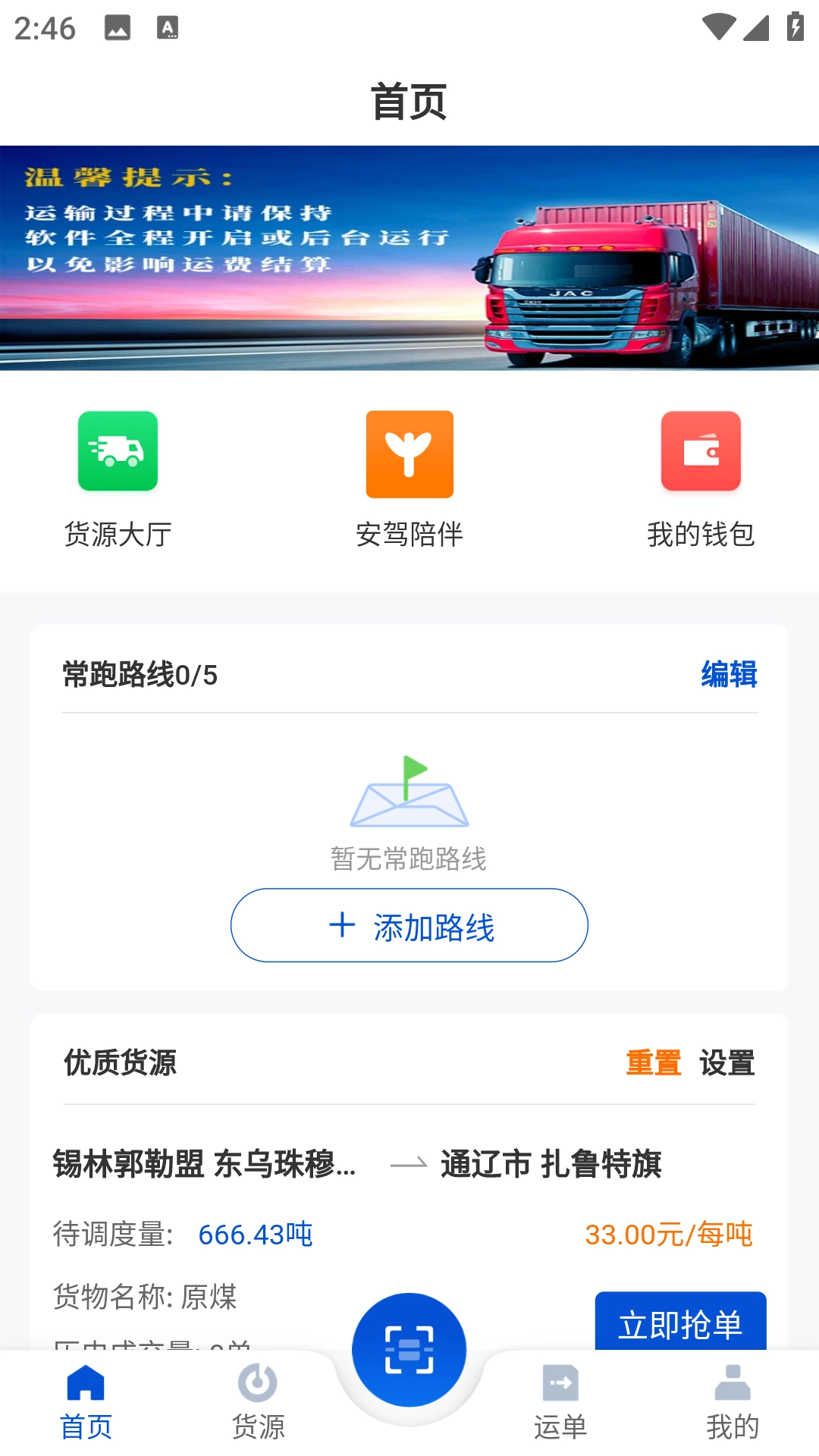The image size is (819, 1456).
Task: Select the 首页 home tab
Action: point(86,1401)
